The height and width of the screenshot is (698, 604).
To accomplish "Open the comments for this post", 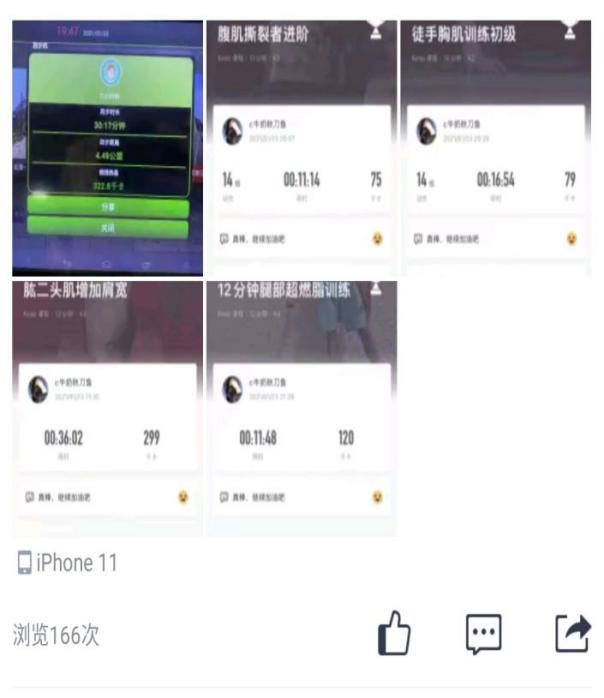I will pos(484,633).
